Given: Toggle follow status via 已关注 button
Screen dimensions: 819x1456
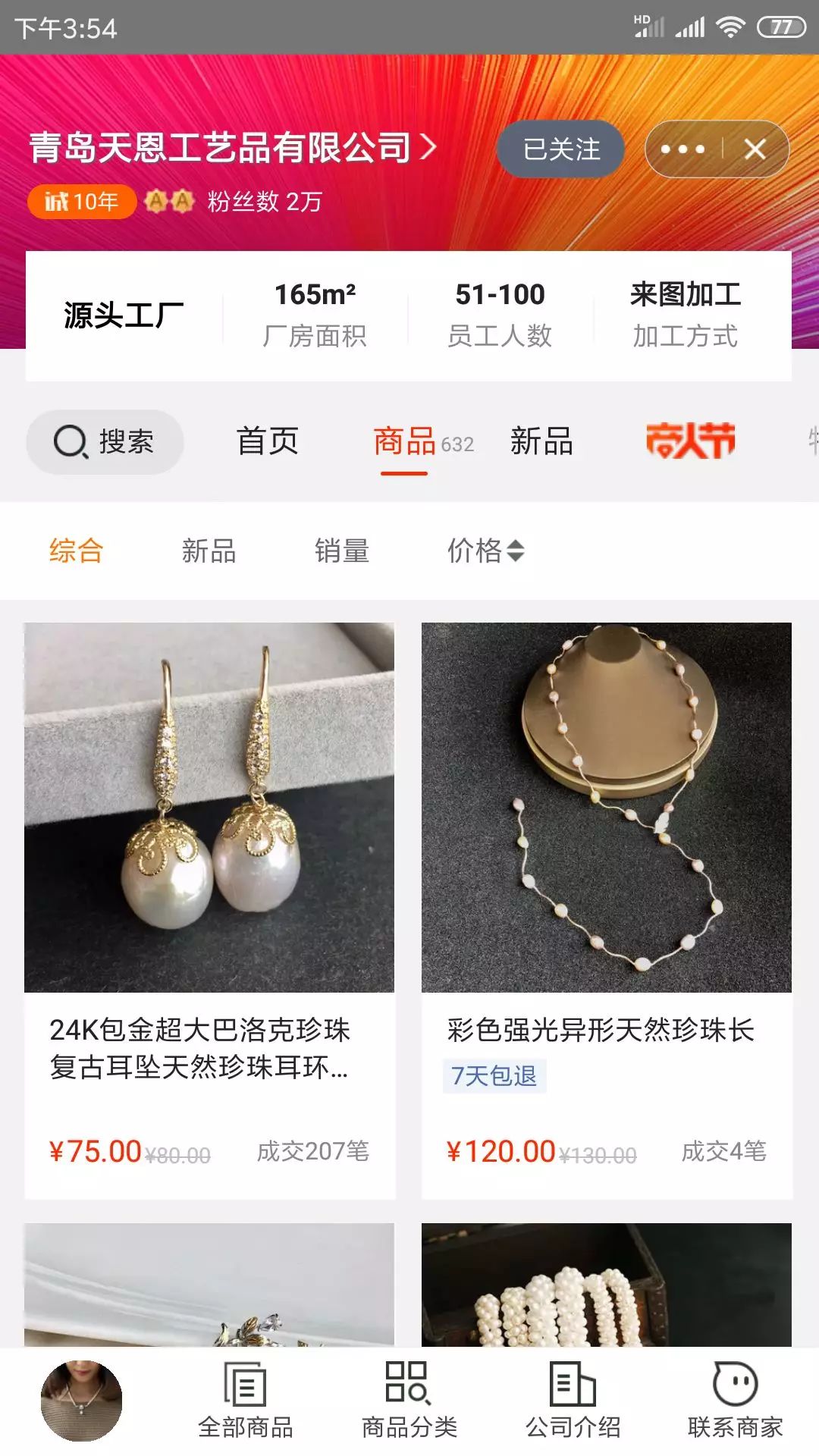Looking at the screenshot, I should [x=561, y=149].
